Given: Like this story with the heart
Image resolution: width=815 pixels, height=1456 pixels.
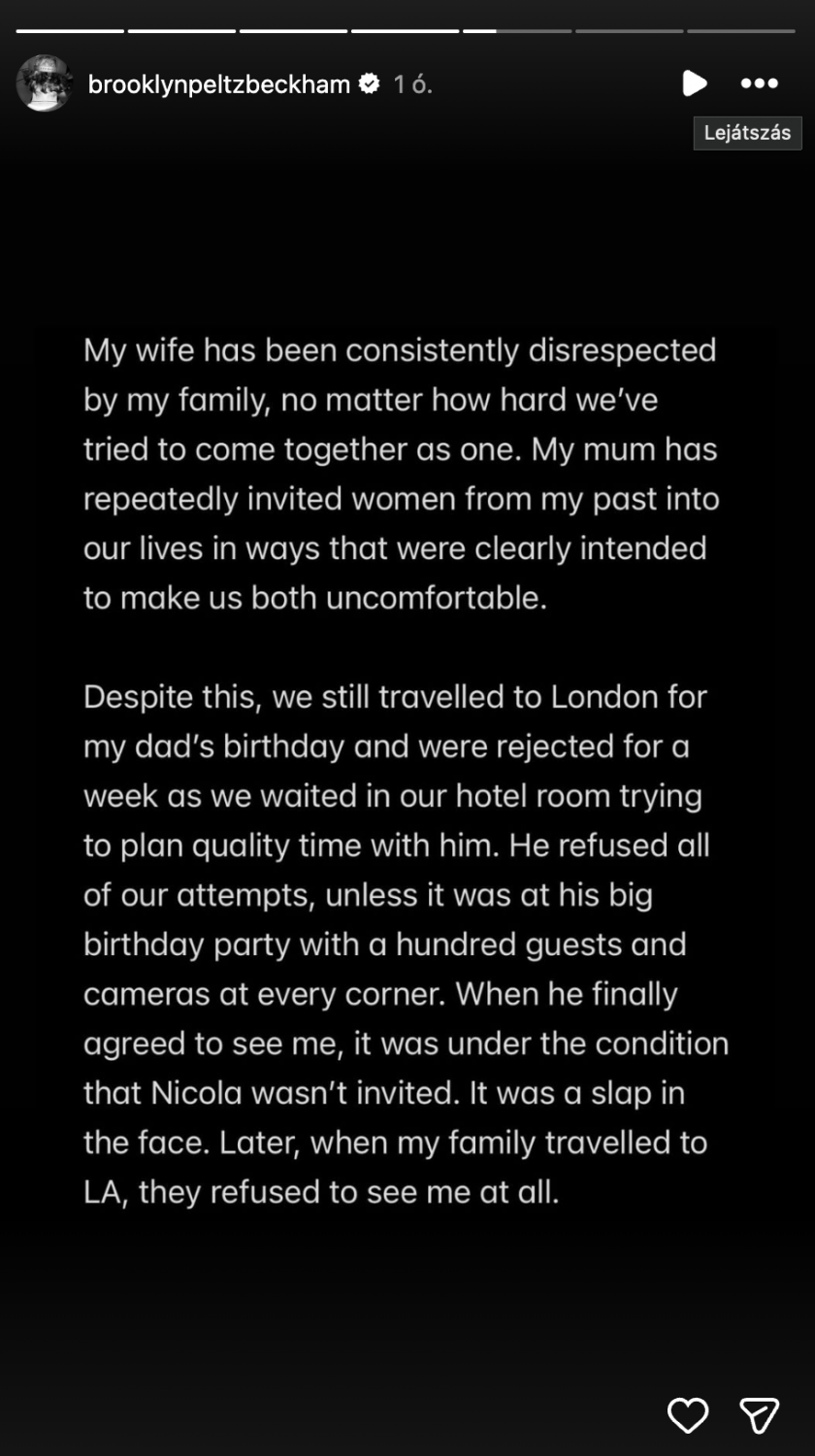Looking at the screenshot, I should (688, 1415).
